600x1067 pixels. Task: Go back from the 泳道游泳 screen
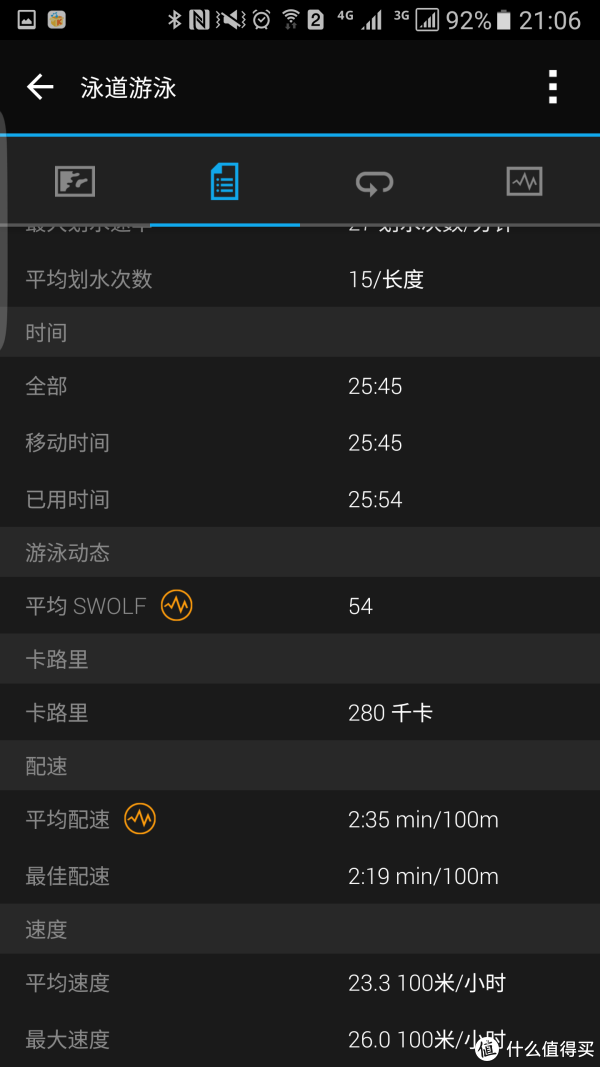[40, 87]
